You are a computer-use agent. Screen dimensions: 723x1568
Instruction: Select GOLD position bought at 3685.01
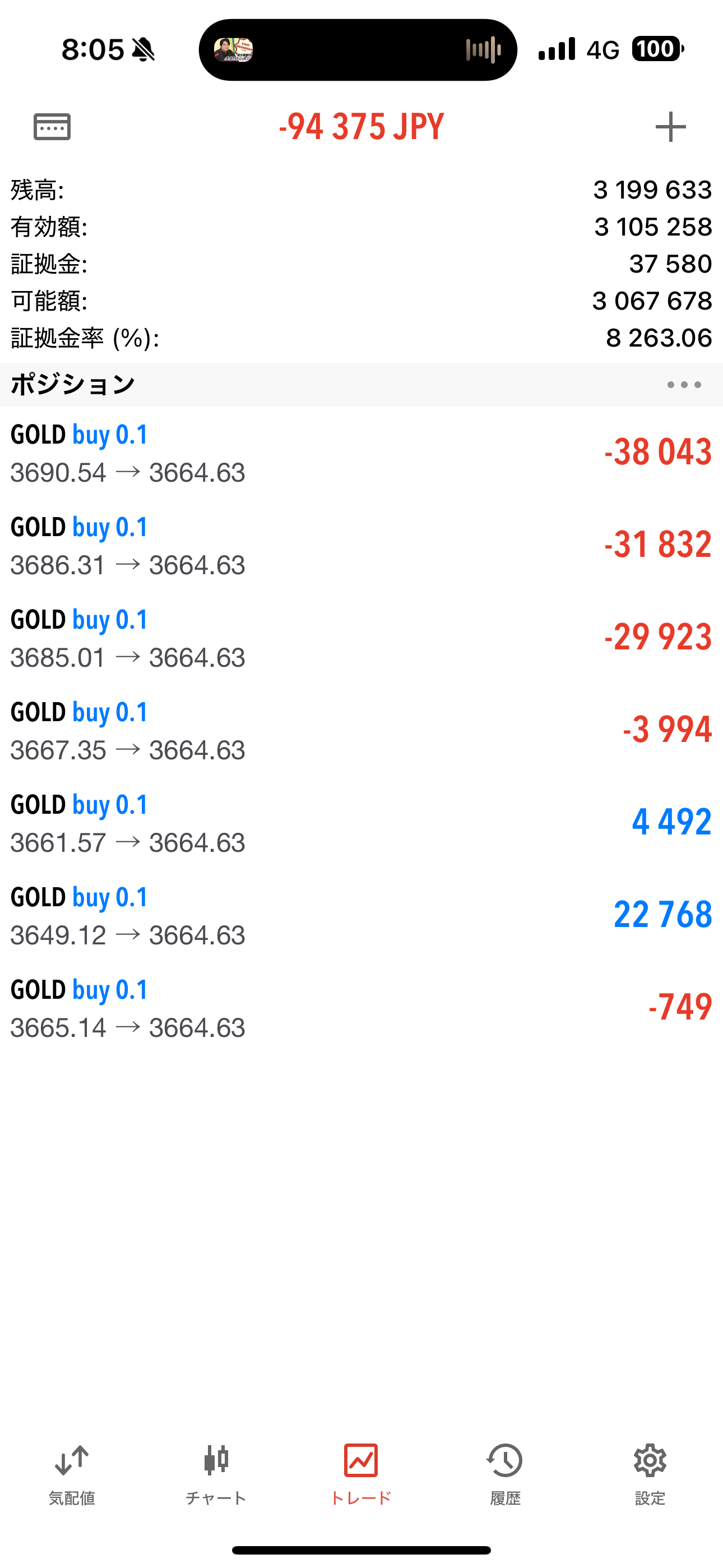coord(361,638)
